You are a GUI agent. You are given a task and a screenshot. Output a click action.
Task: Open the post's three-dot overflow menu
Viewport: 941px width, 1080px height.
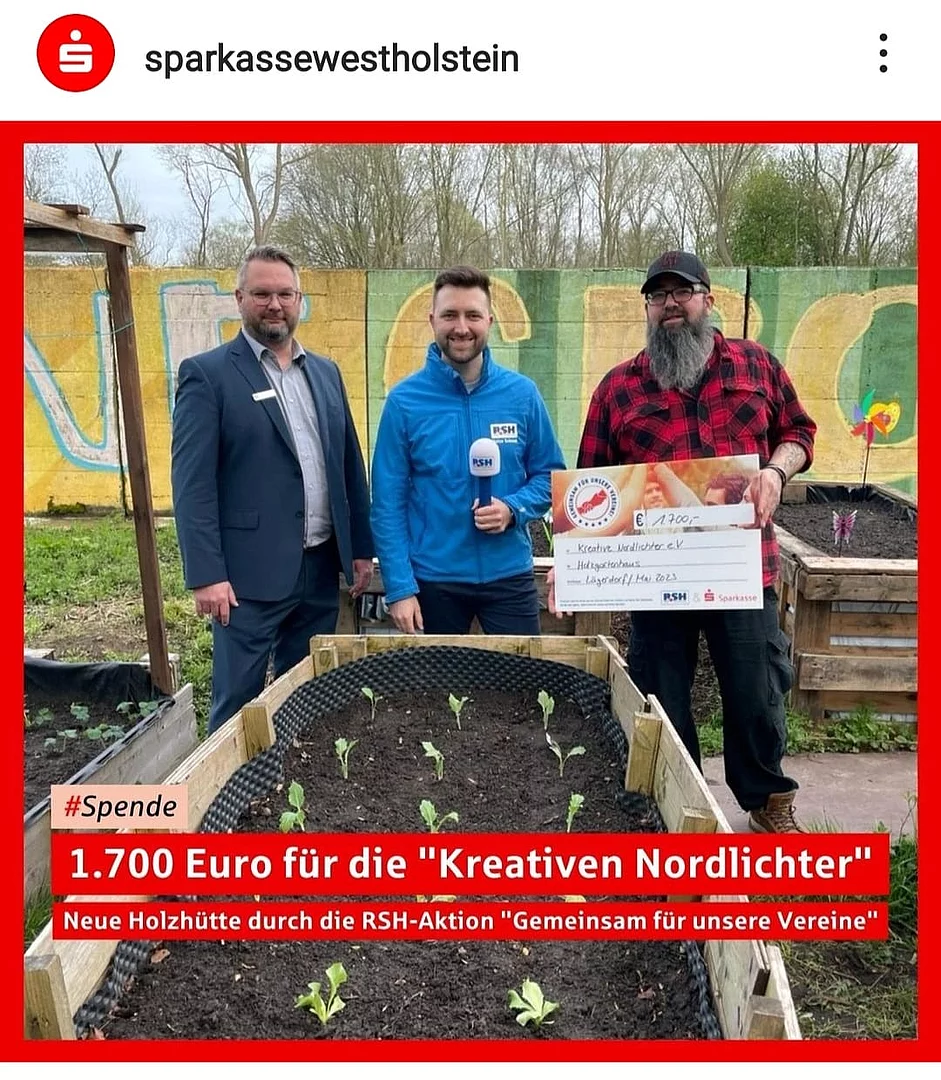882,54
